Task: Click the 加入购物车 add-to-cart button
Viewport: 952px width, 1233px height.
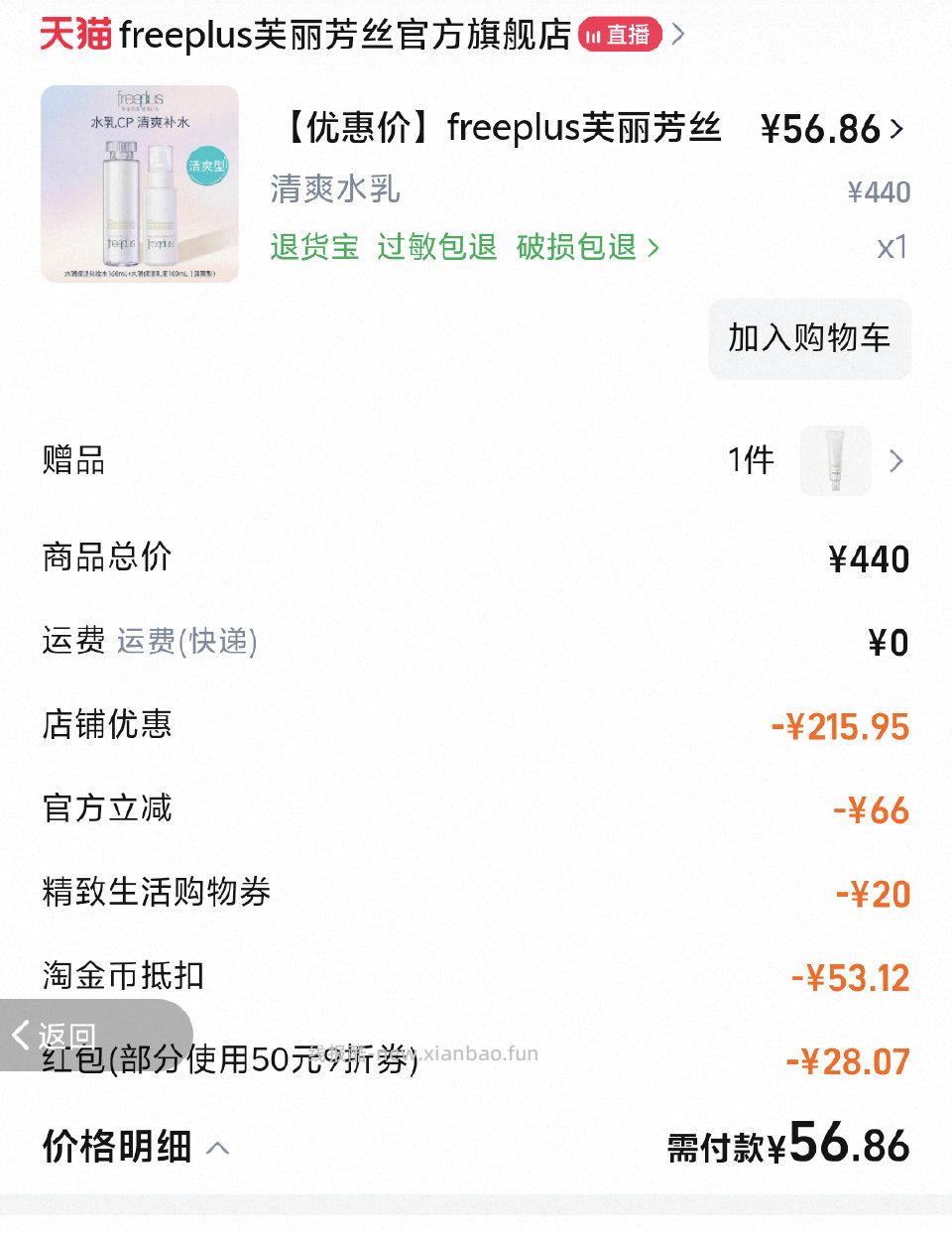Action: coord(809,339)
